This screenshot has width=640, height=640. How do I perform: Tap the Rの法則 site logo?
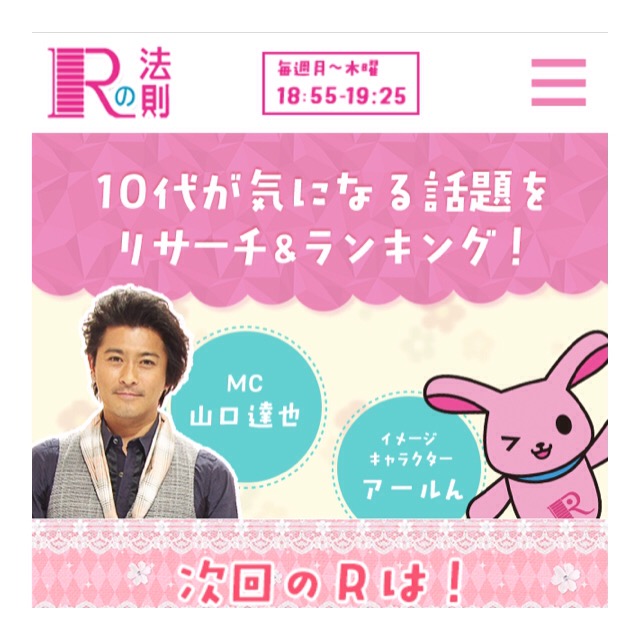[x=109, y=82]
